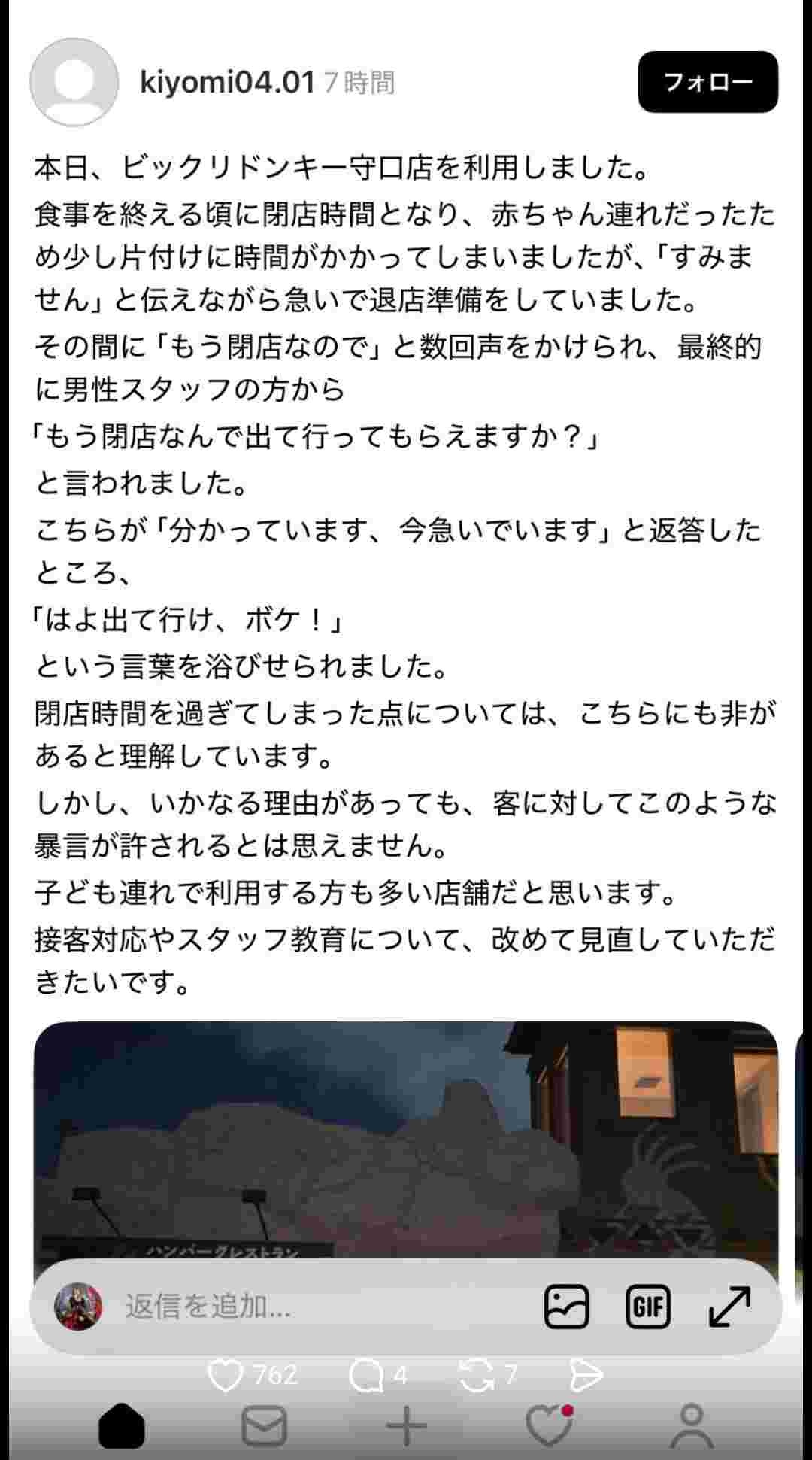Create a new post with the plus tab
The height and width of the screenshot is (1460, 812).
click(406, 1425)
